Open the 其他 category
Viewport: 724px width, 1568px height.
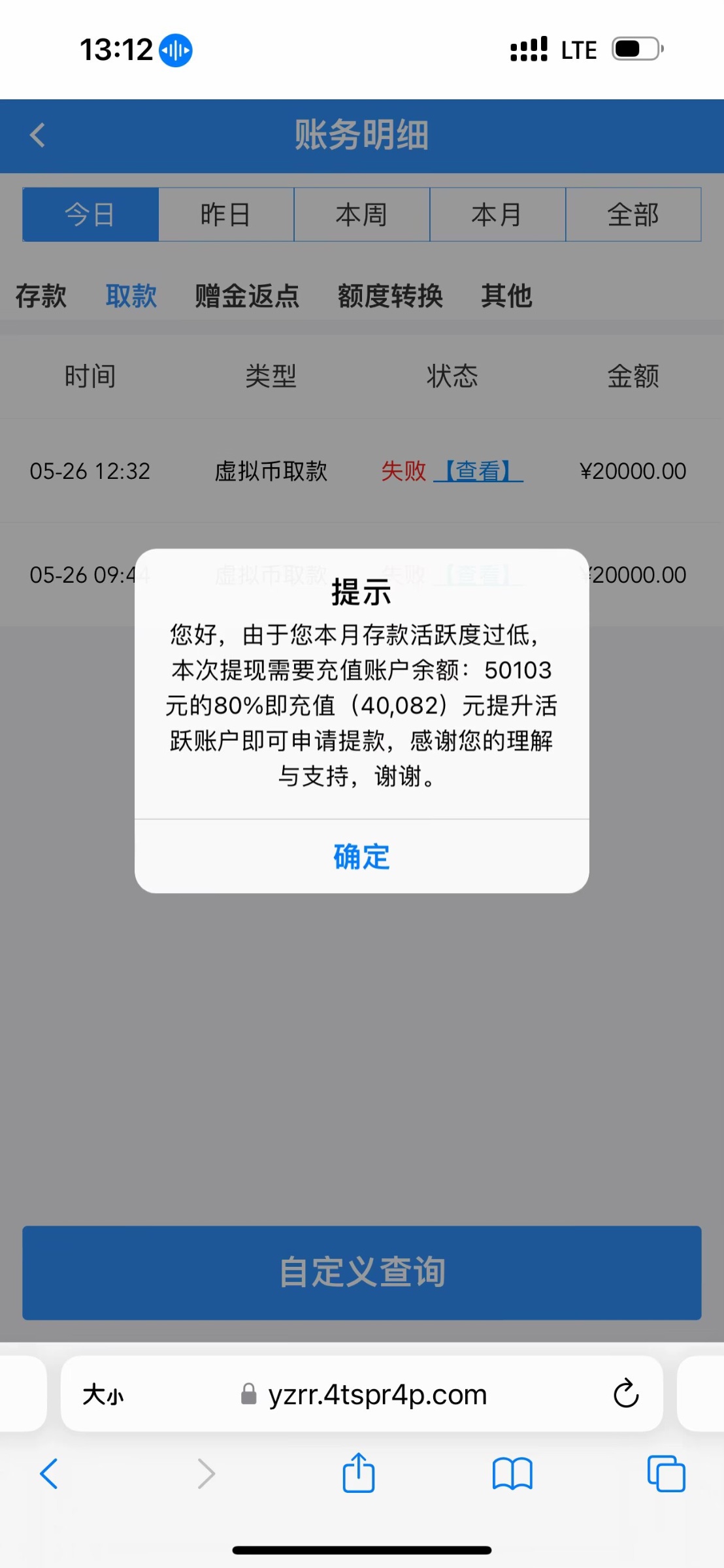(506, 296)
